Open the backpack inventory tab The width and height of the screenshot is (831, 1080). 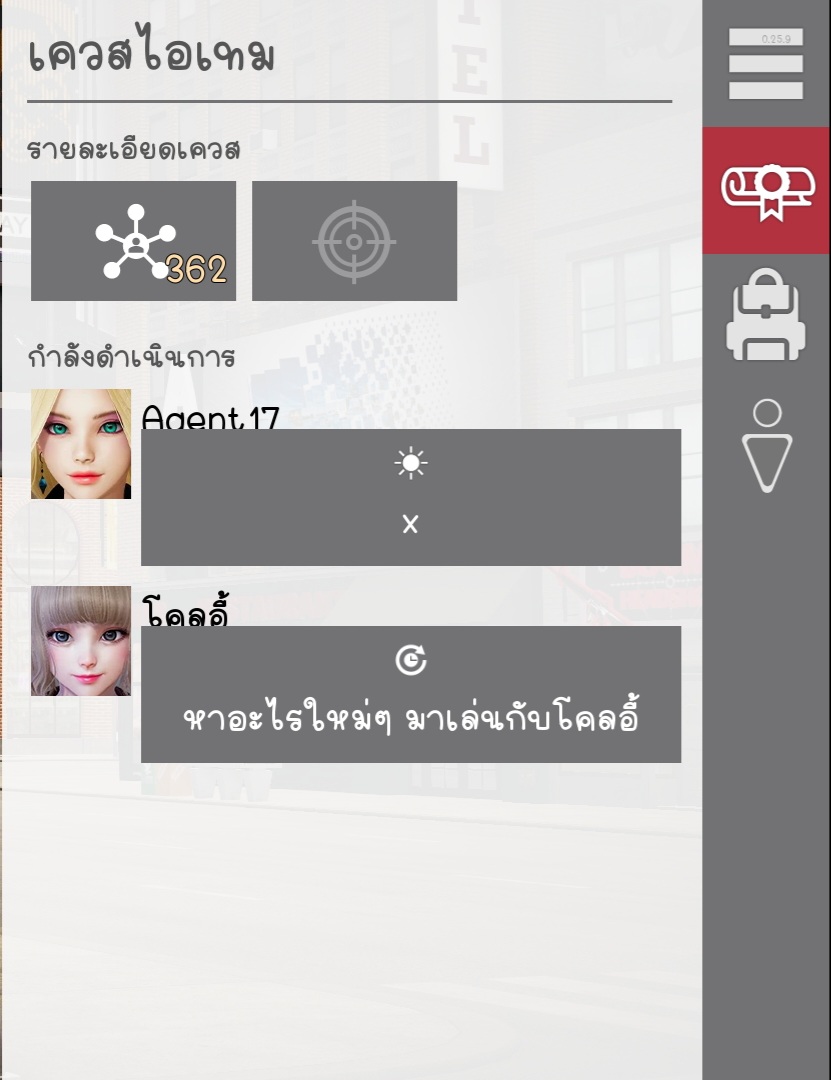pos(766,315)
